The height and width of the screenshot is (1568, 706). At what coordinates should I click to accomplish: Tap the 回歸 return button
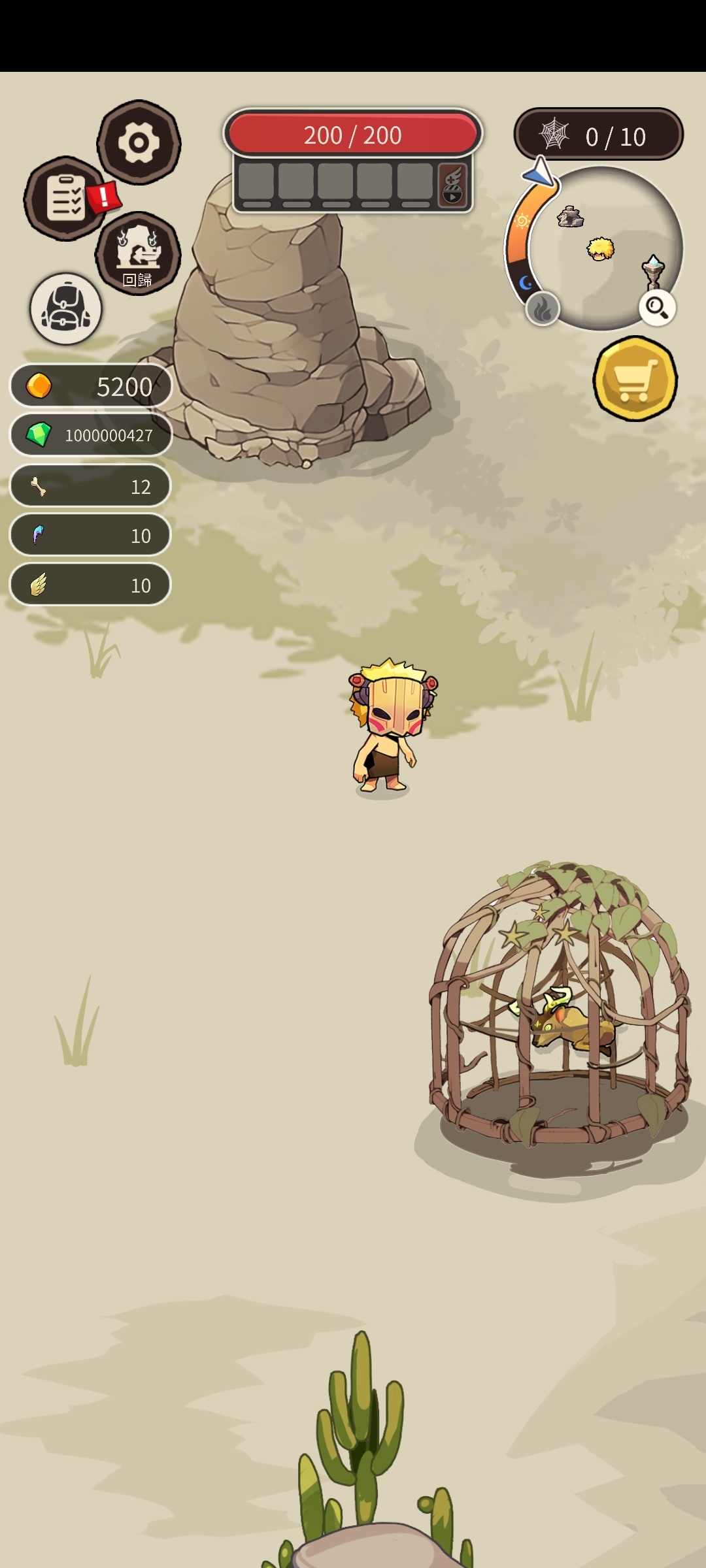138,253
